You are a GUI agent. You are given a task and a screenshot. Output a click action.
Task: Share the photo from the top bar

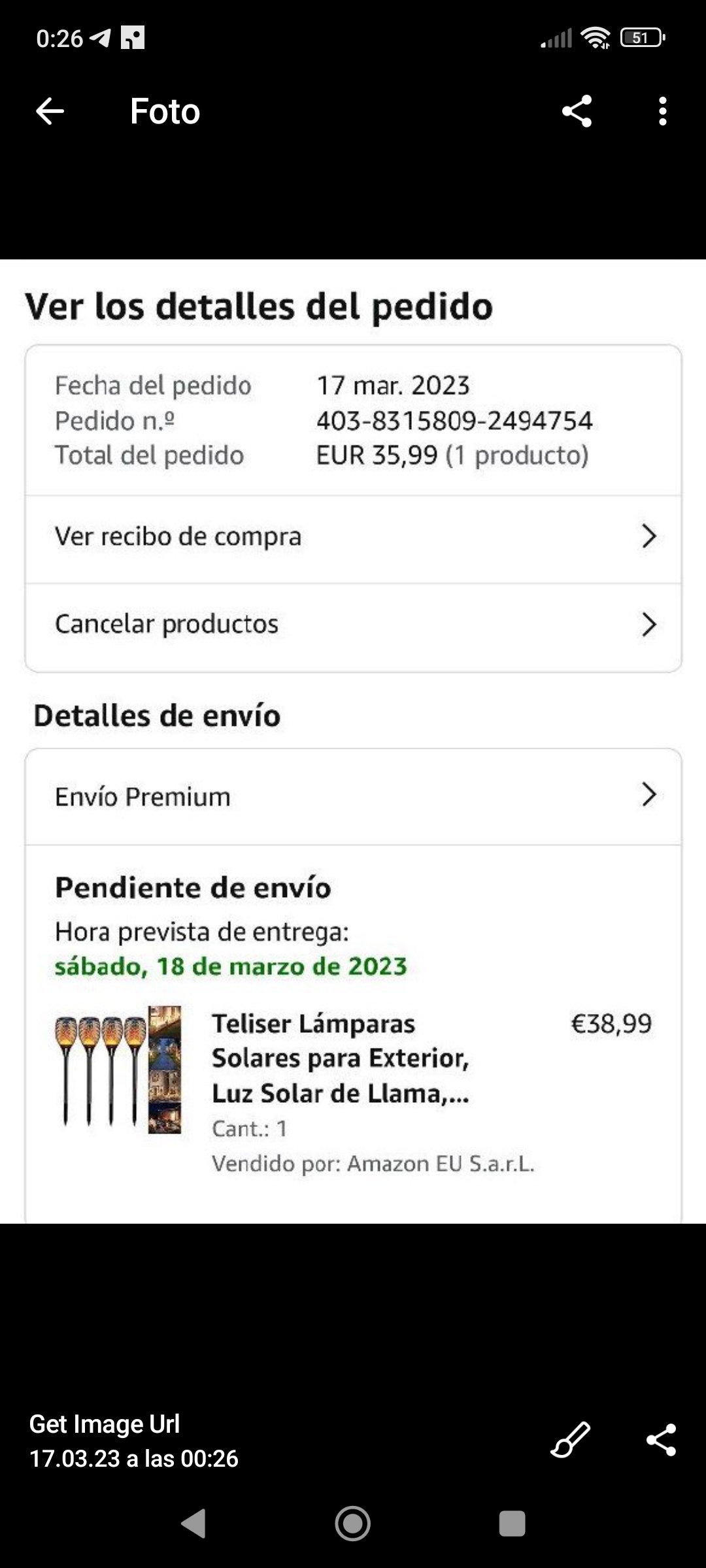click(577, 111)
